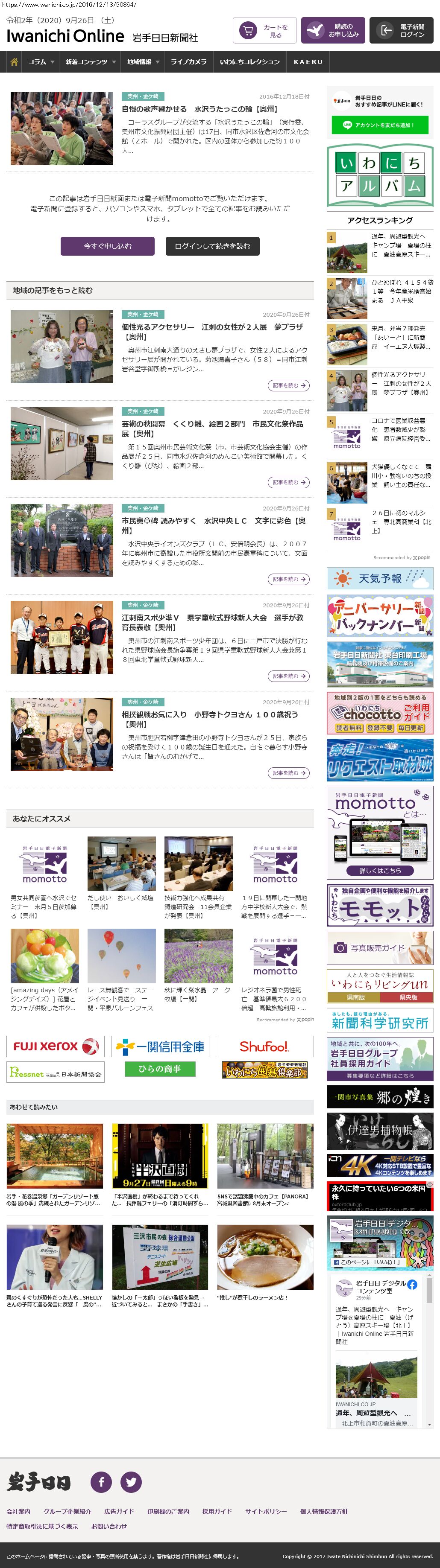This screenshot has height=1568, width=440.
Task: Log in to 電子新聞
Action: point(401,30)
